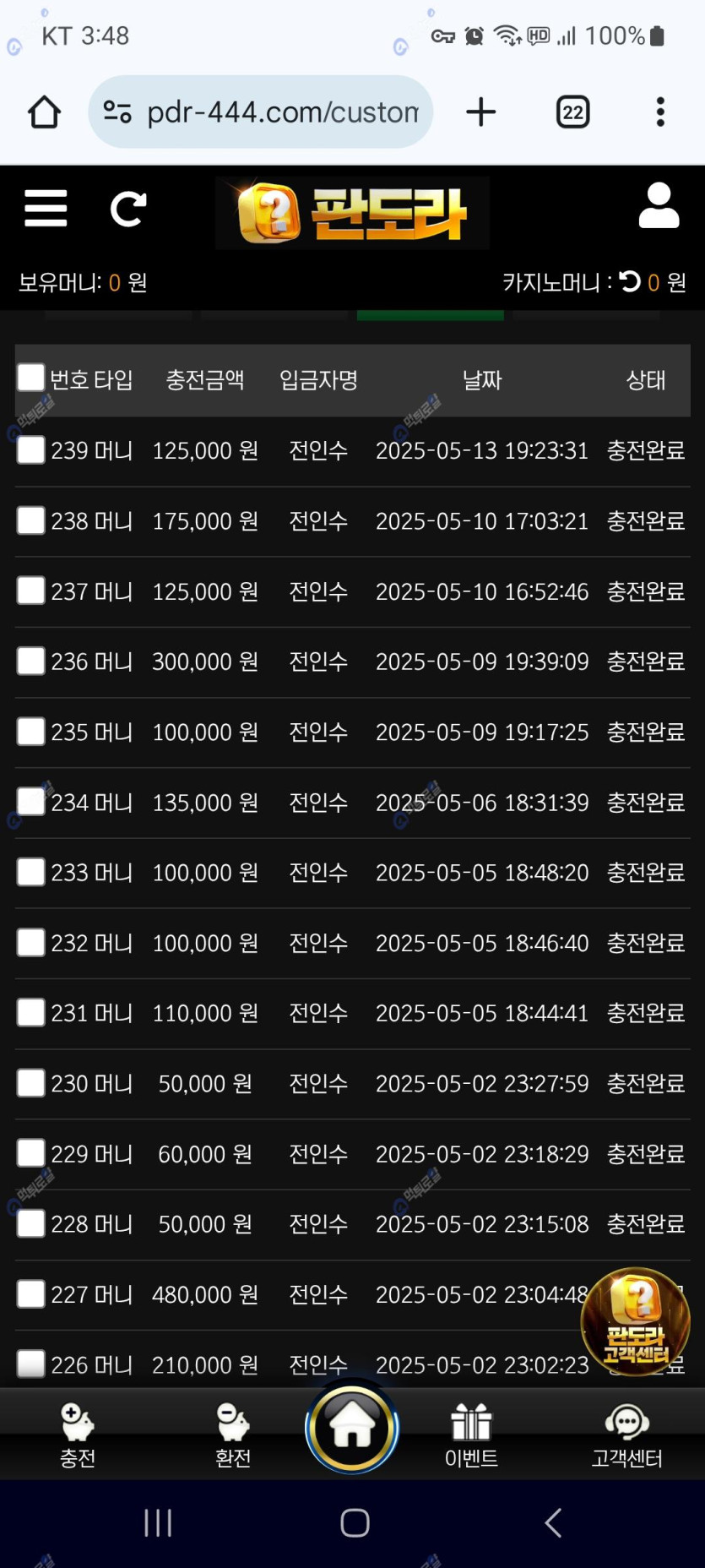Open the user profile icon
The height and width of the screenshot is (1568, 705).
pyautogui.click(x=659, y=206)
